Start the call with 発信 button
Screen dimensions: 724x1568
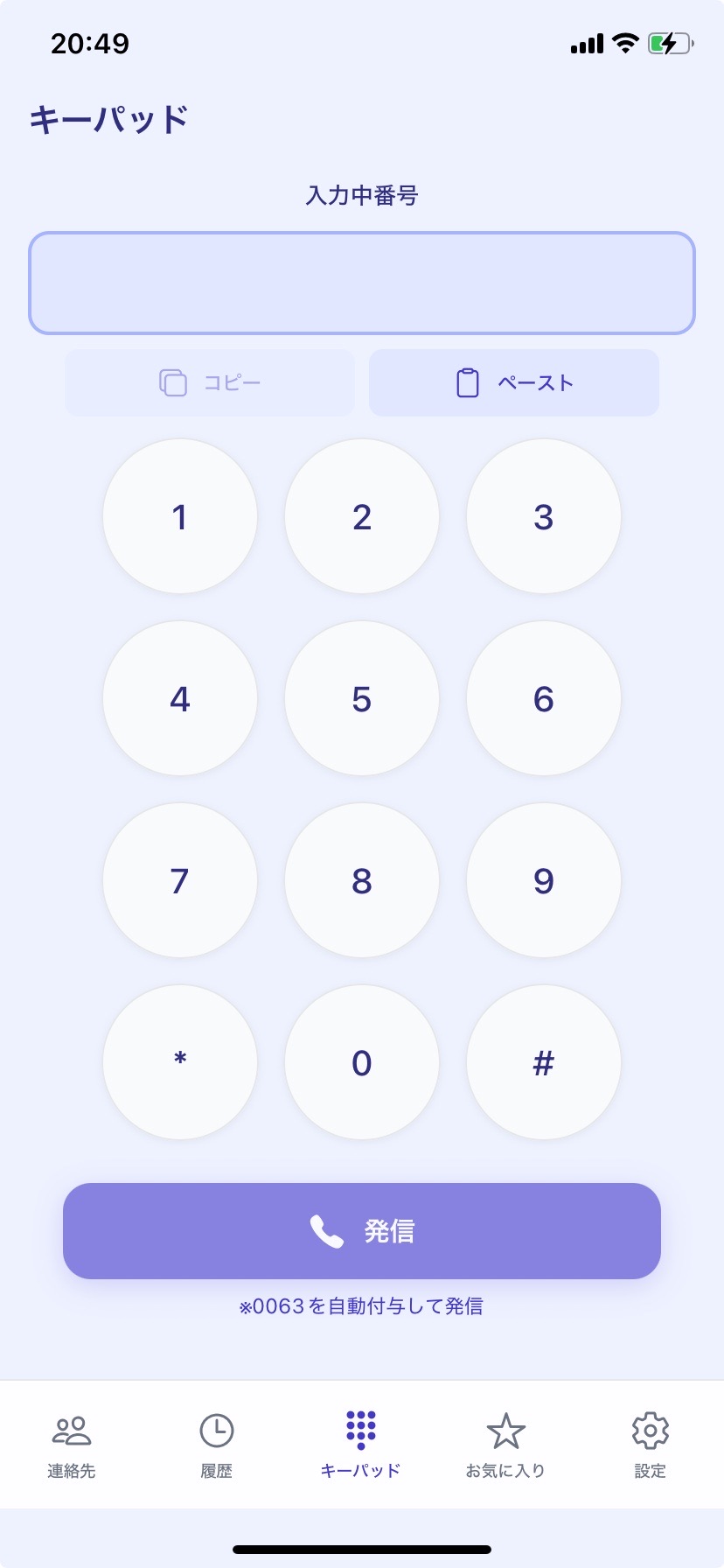[362, 1231]
